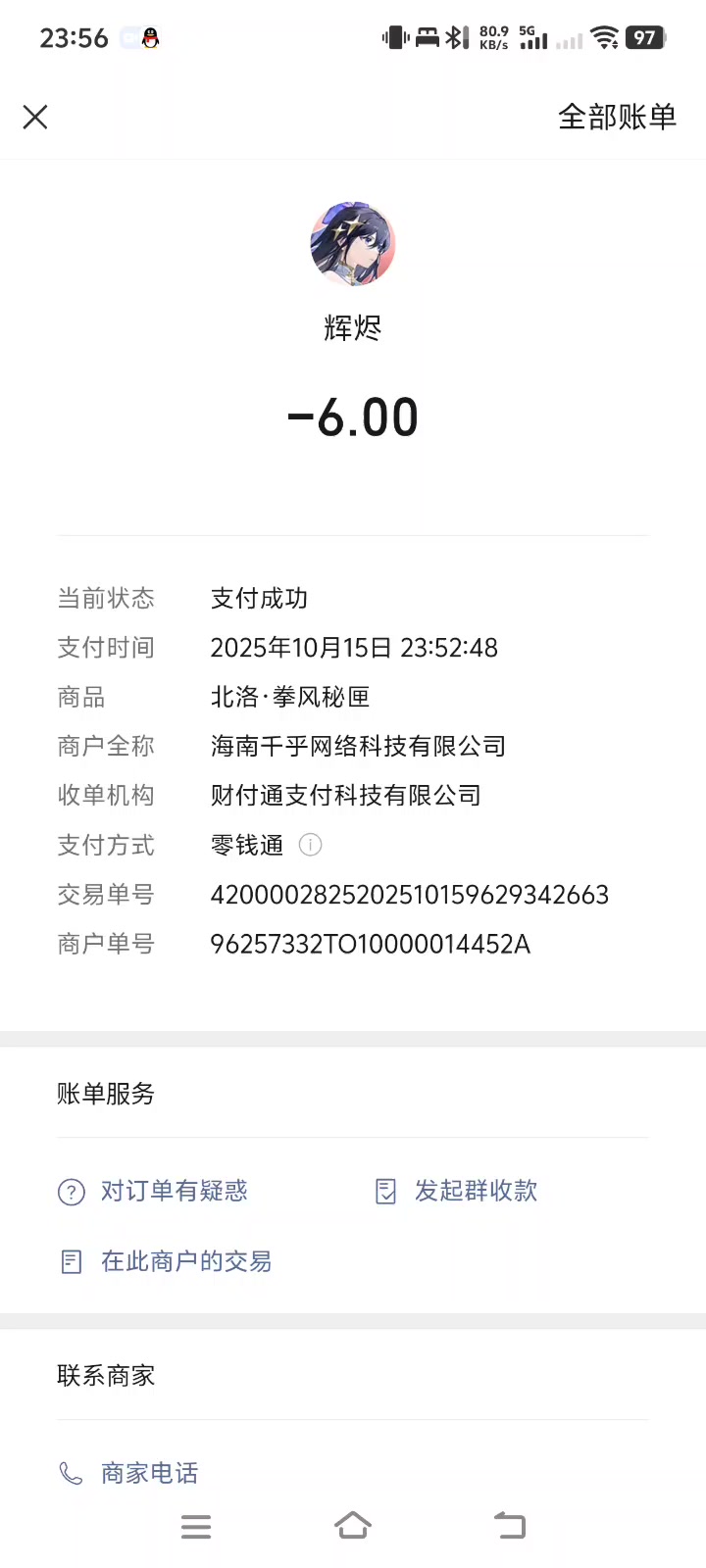View 在此商户的交易 history
This screenshot has width=706, height=1568.
167,1261
